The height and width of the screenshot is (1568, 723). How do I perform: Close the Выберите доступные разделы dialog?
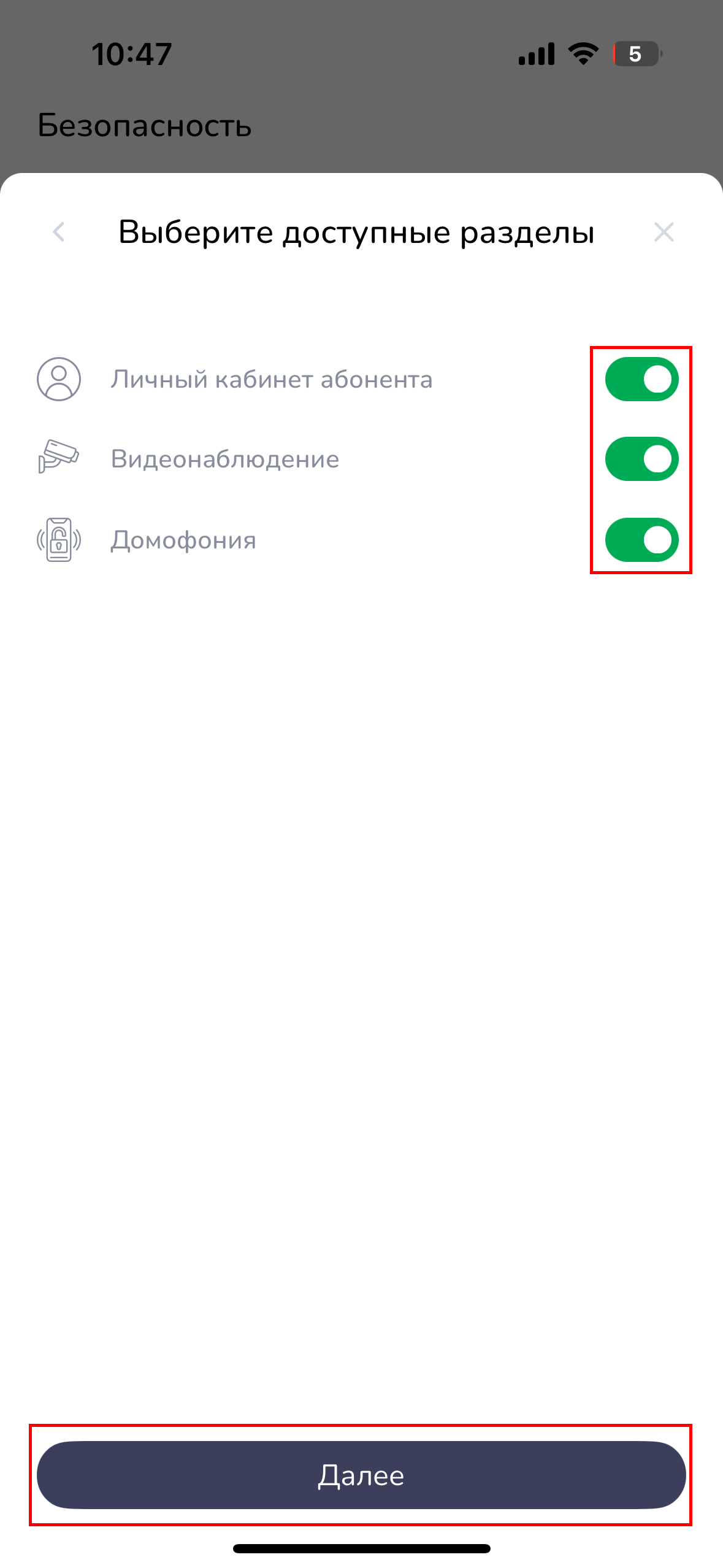pyautogui.click(x=664, y=232)
